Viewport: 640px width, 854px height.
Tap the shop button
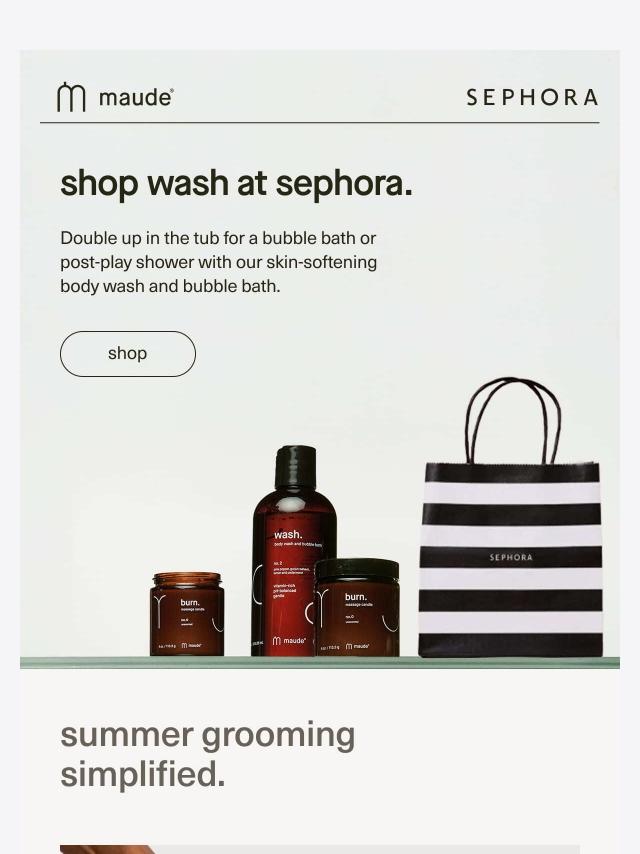coord(128,354)
